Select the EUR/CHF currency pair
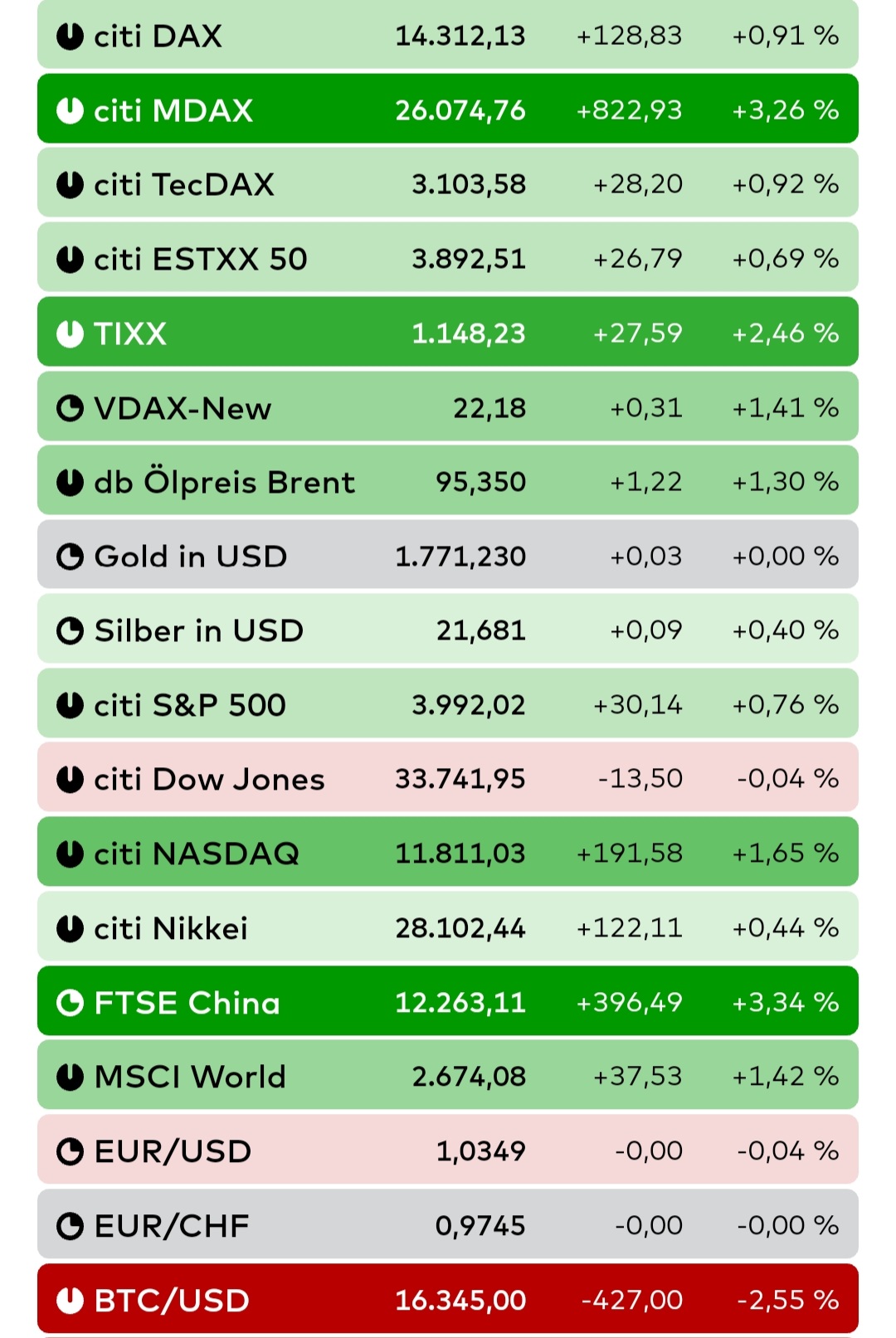 point(448,1225)
